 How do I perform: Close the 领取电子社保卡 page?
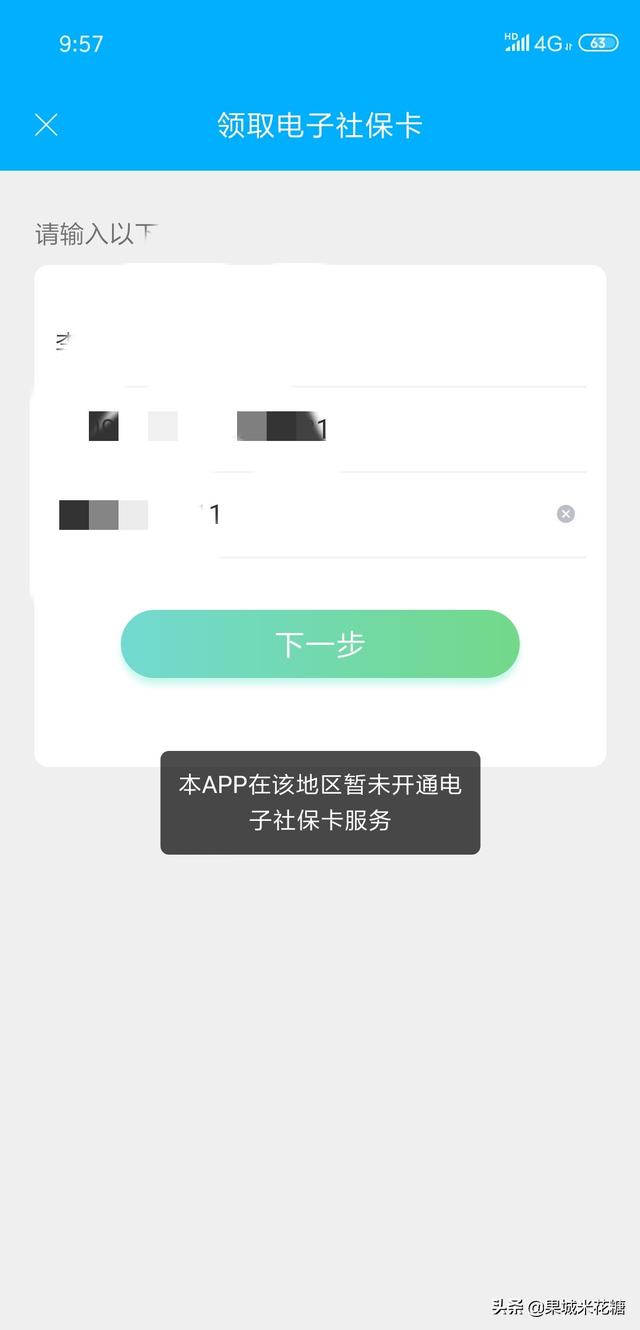46,125
